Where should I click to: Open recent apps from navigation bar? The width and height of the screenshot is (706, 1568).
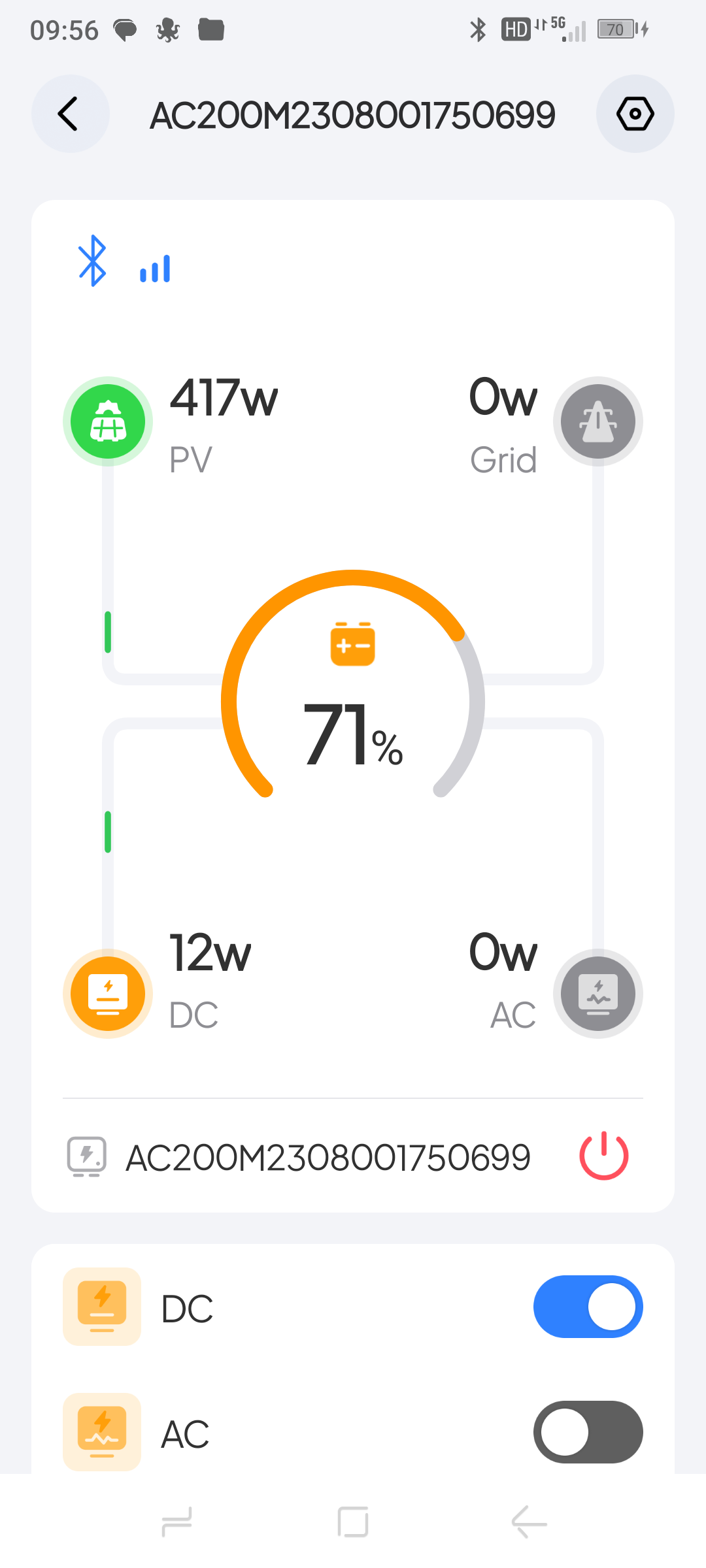[x=176, y=1522]
